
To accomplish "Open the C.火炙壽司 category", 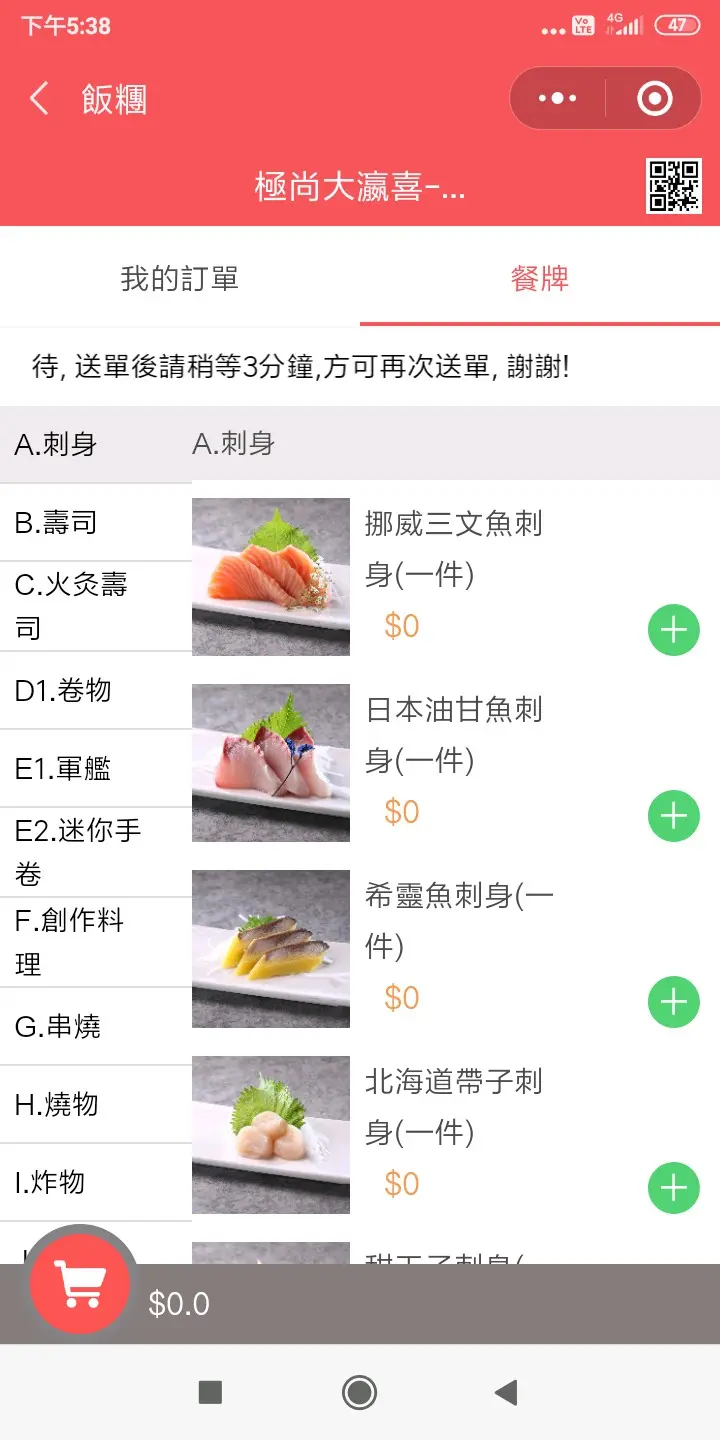I will (95, 606).
